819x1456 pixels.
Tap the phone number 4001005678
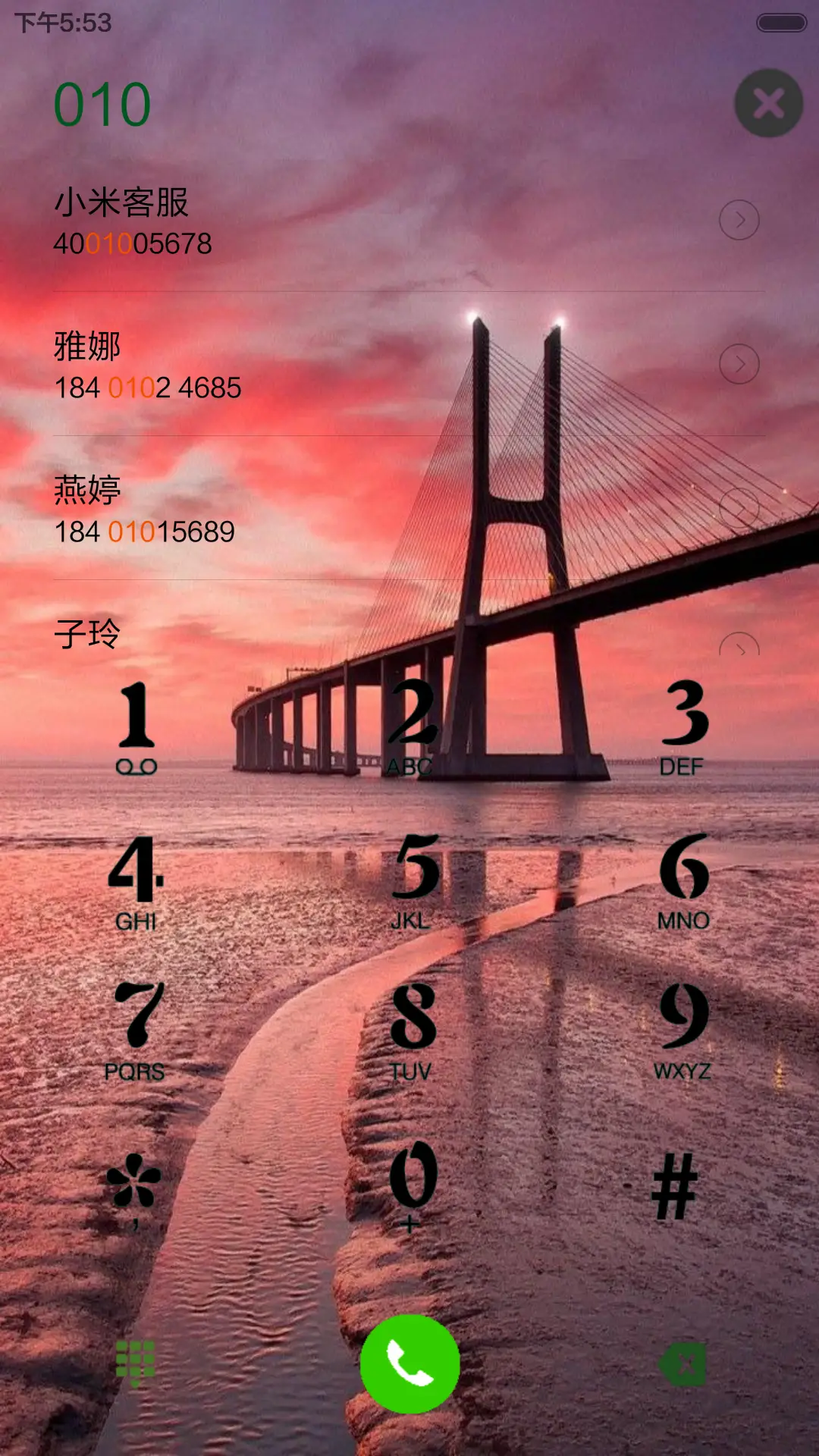click(133, 244)
